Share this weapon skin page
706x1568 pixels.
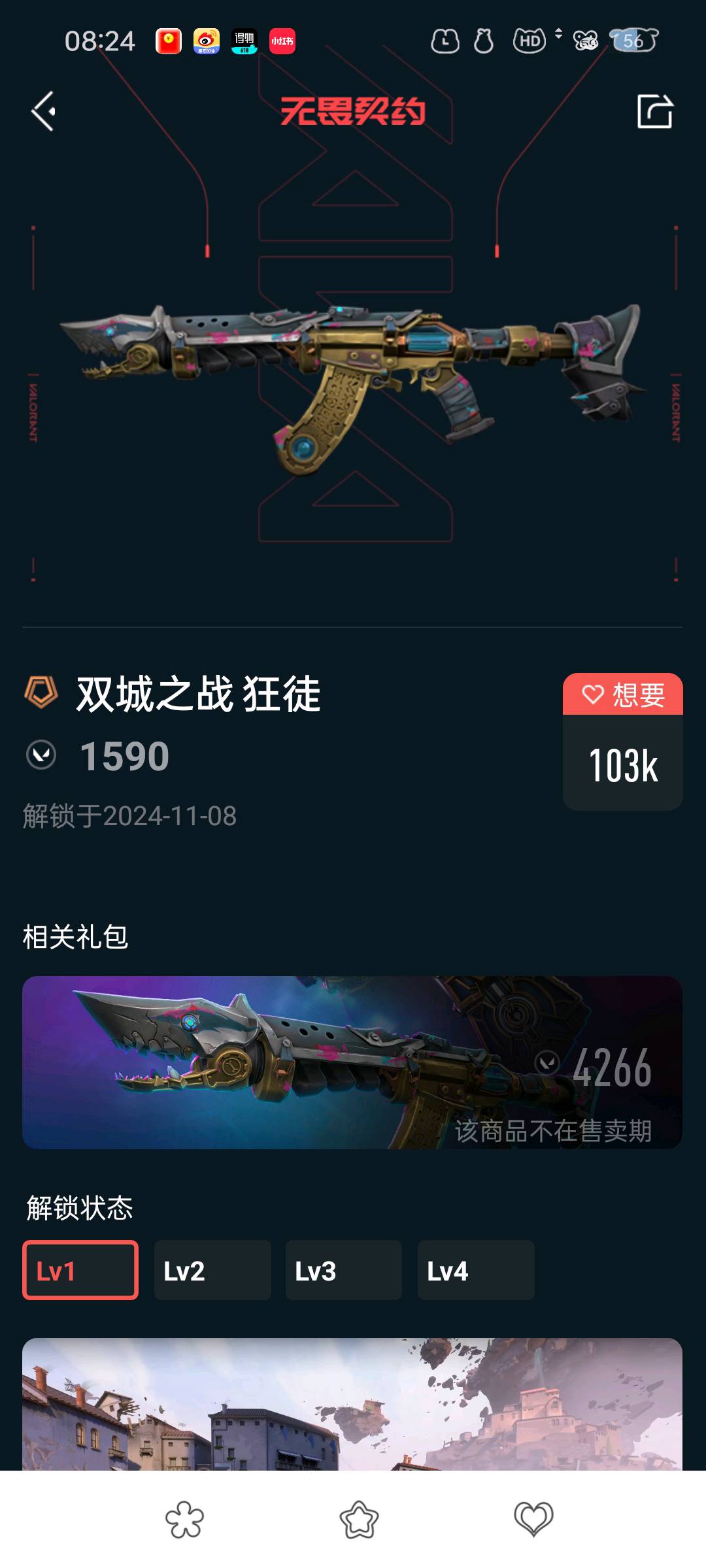(x=655, y=112)
